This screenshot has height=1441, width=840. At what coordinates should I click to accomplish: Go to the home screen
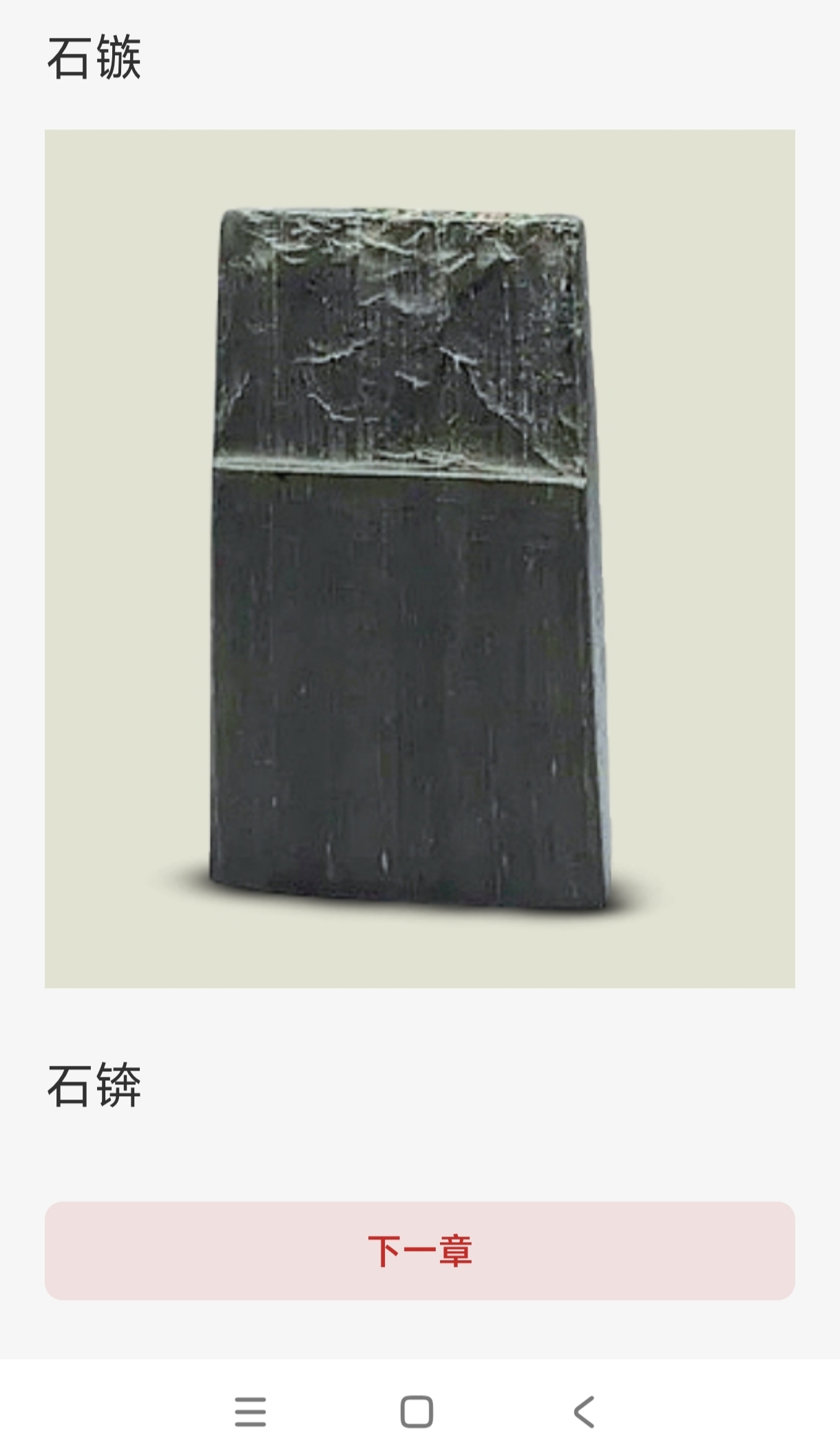pos(417,1411)
